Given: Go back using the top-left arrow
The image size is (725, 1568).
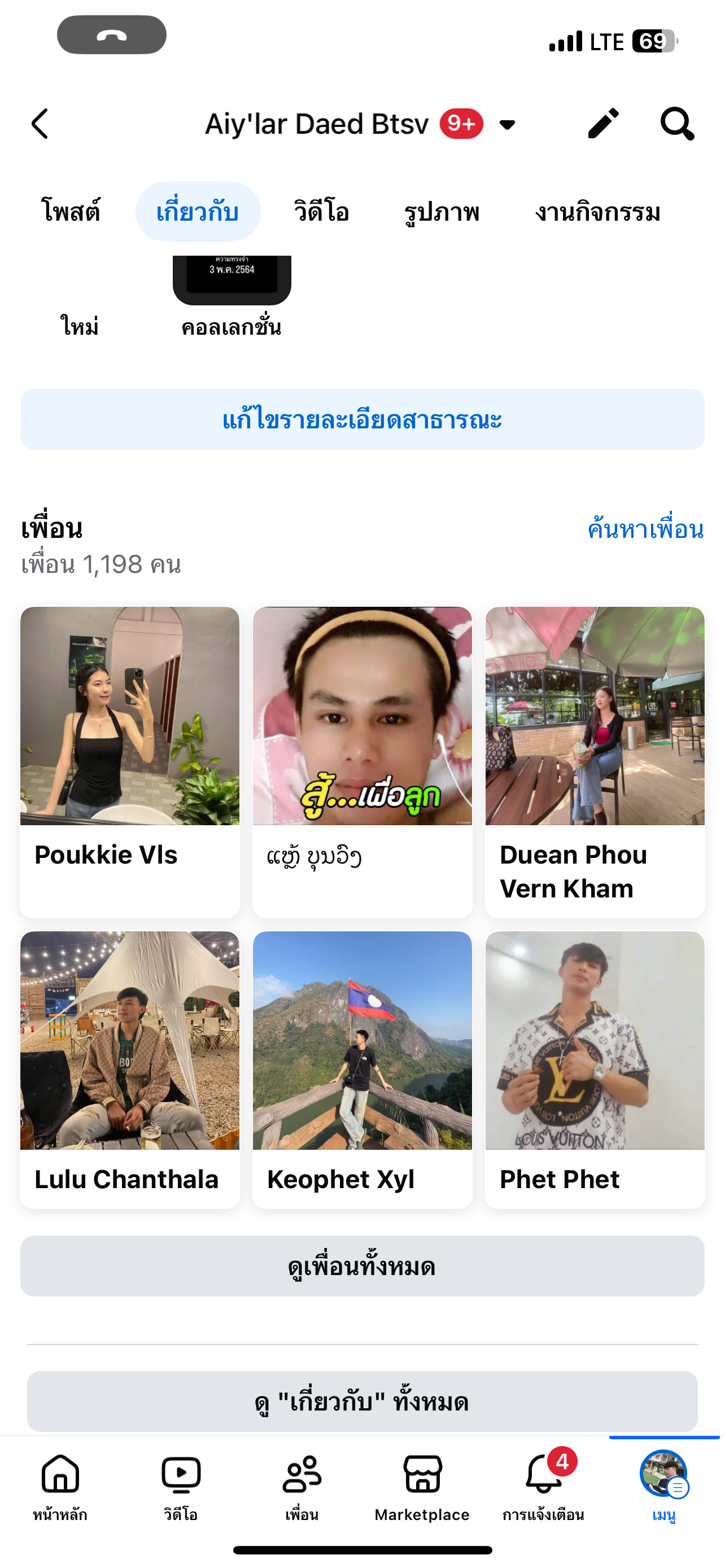Looking at the screenshot, I should click(40, 124).
